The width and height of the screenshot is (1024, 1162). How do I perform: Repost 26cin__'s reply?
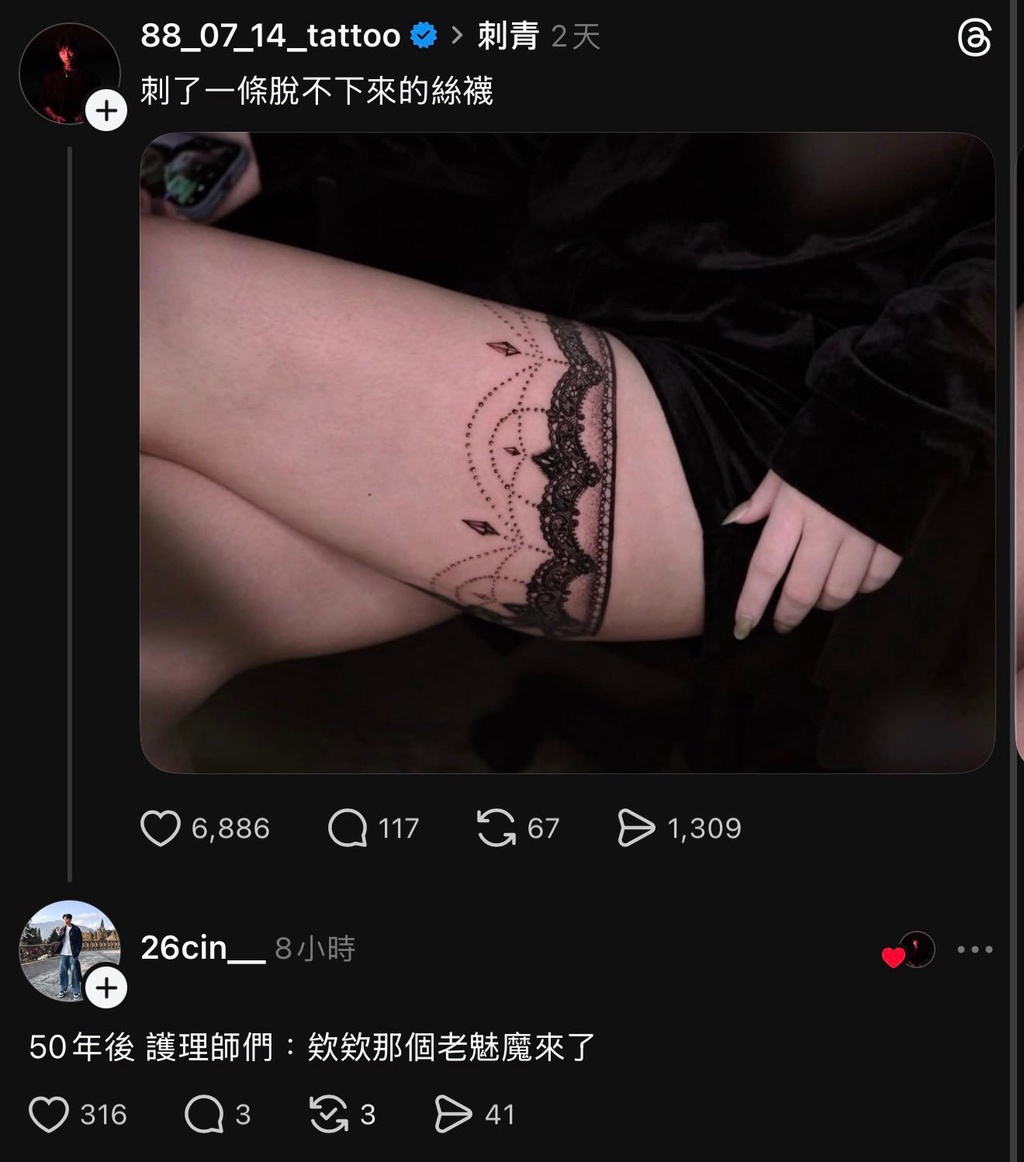click(x=329, y=1114)
